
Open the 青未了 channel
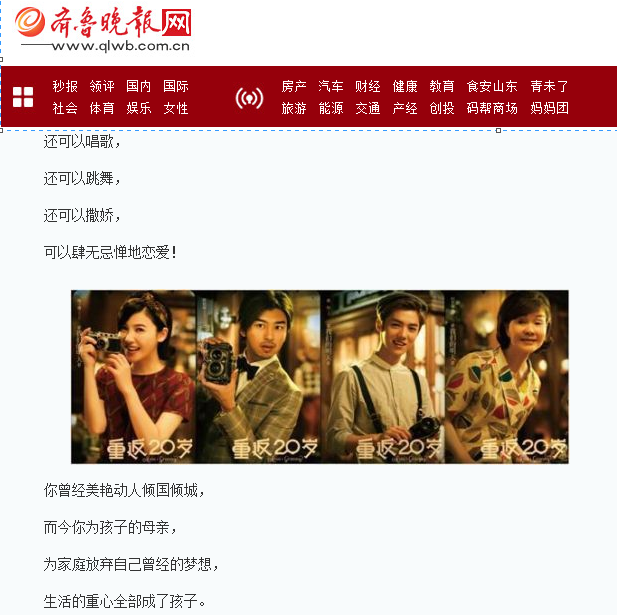coord(549,87)
